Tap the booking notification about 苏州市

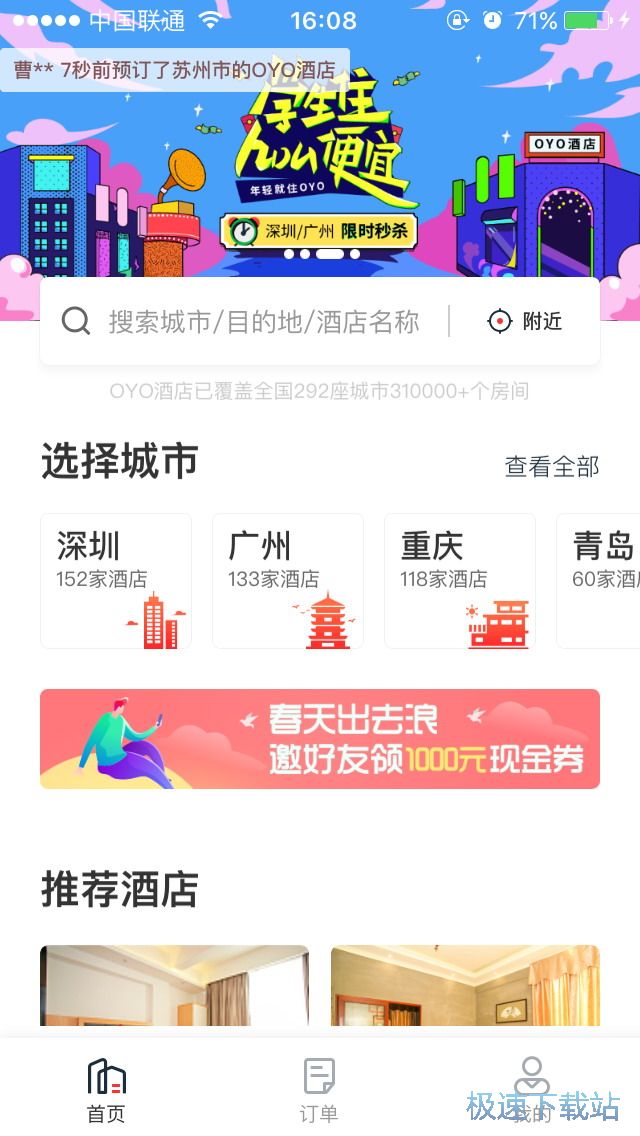175,70
